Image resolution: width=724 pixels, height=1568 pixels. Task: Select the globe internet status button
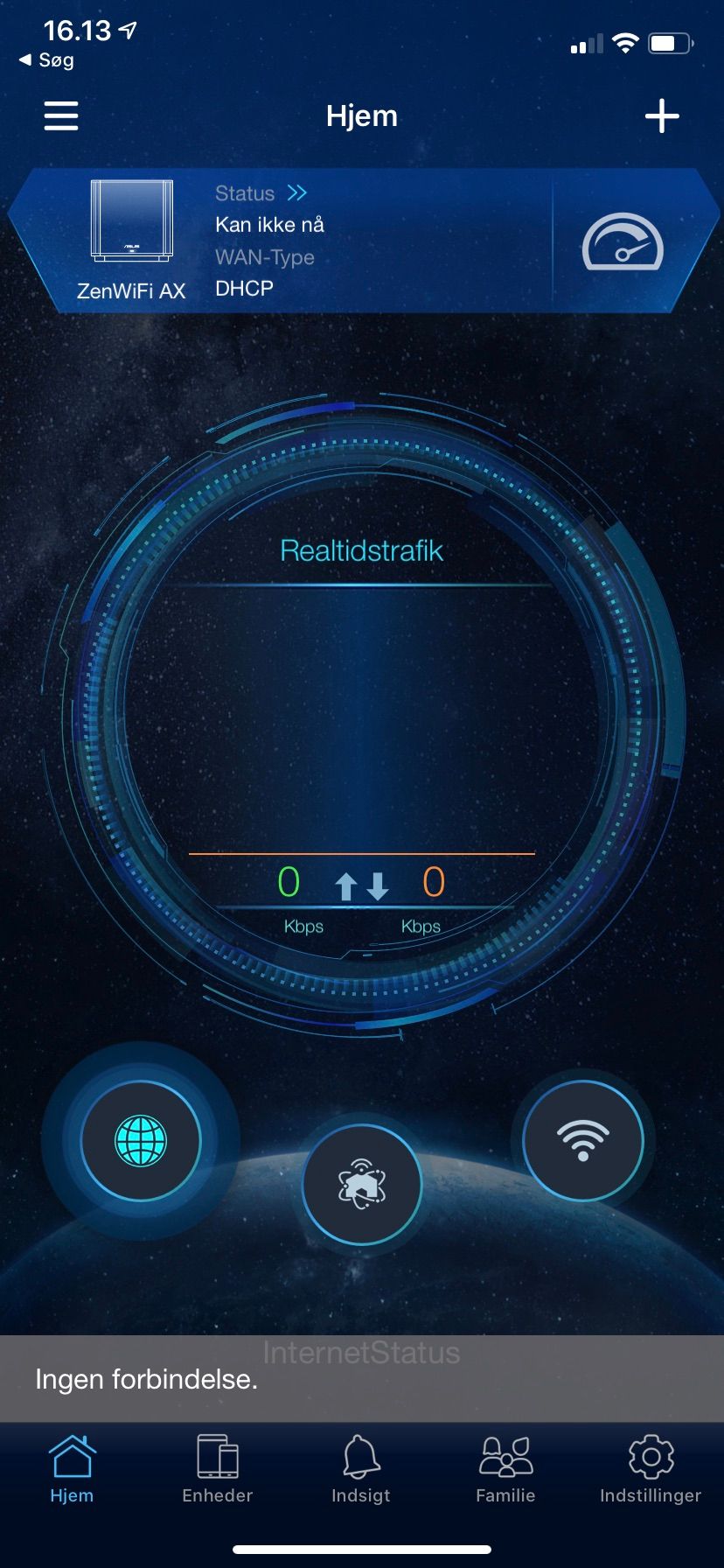click(x=141, y=1141)
